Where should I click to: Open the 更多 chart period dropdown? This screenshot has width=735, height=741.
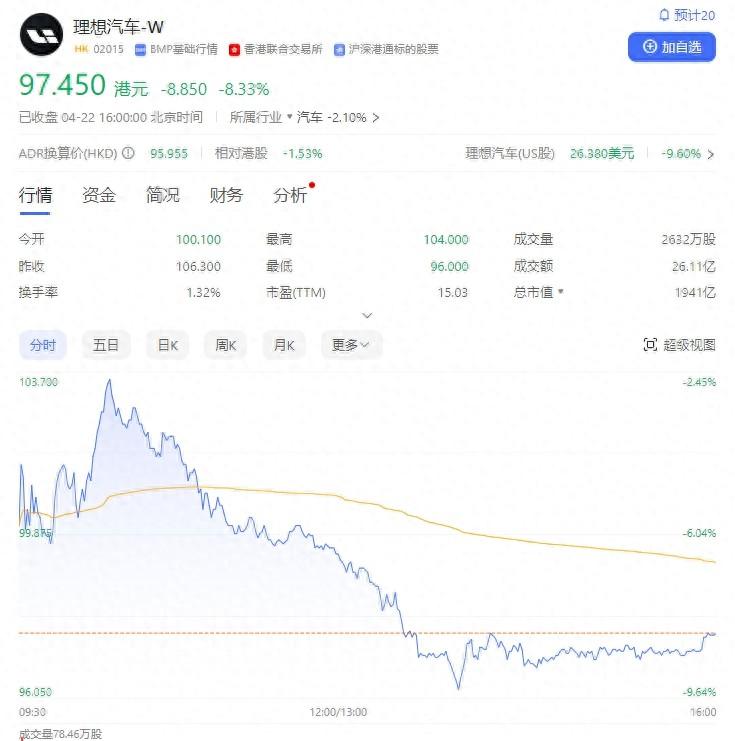click(x=351, y=345)
